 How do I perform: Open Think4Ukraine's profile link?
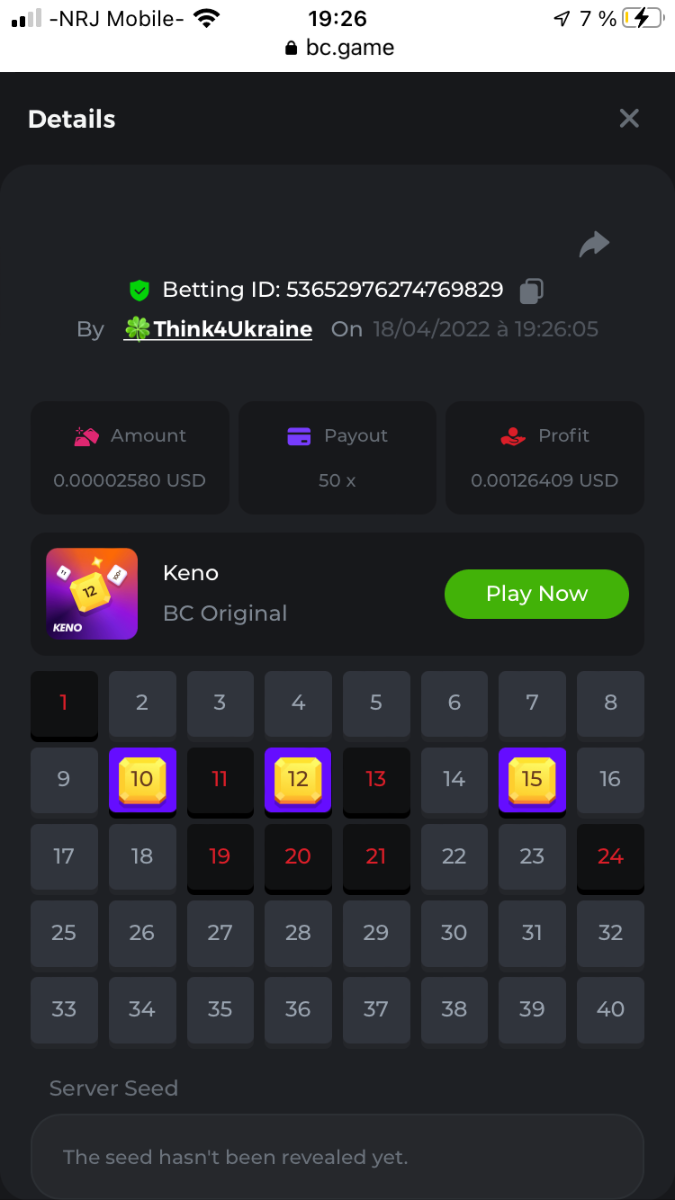click(x=231, y=329)
